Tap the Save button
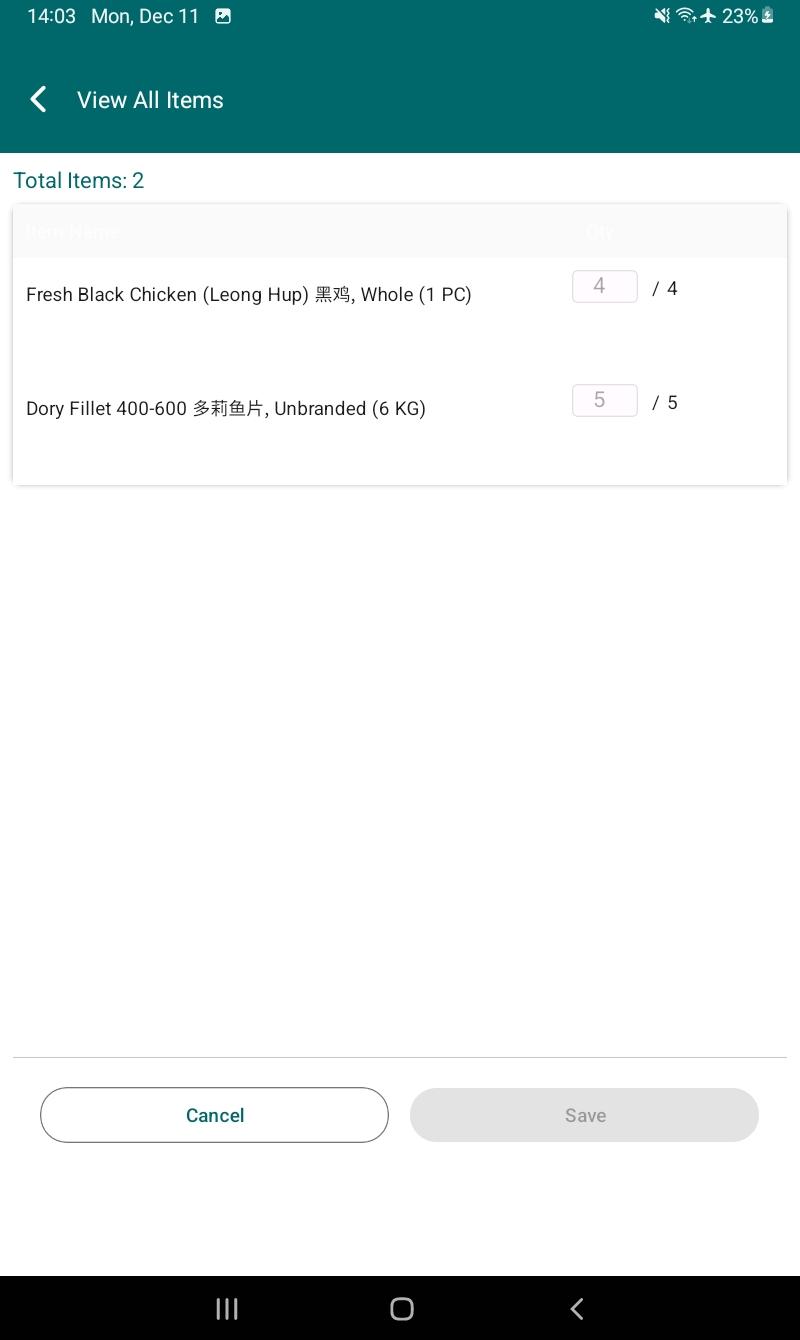800x1340 pixels. (585, 1115)
